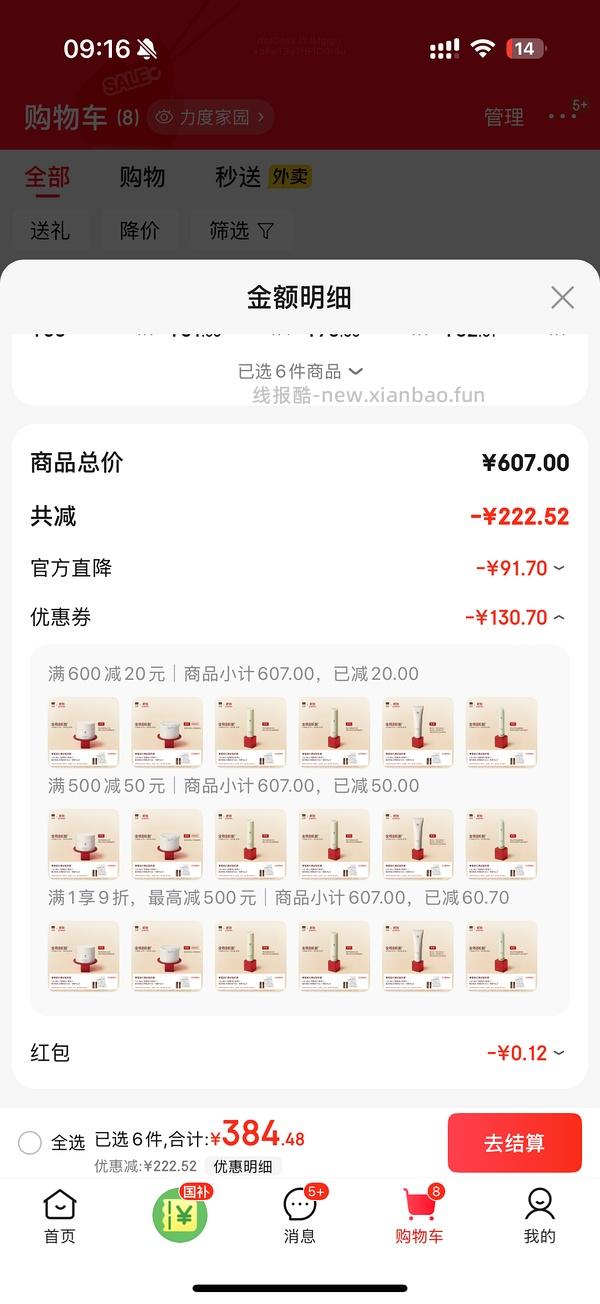Tap 去结算 to check out
600x1304 pixels.
(514, 1143)
